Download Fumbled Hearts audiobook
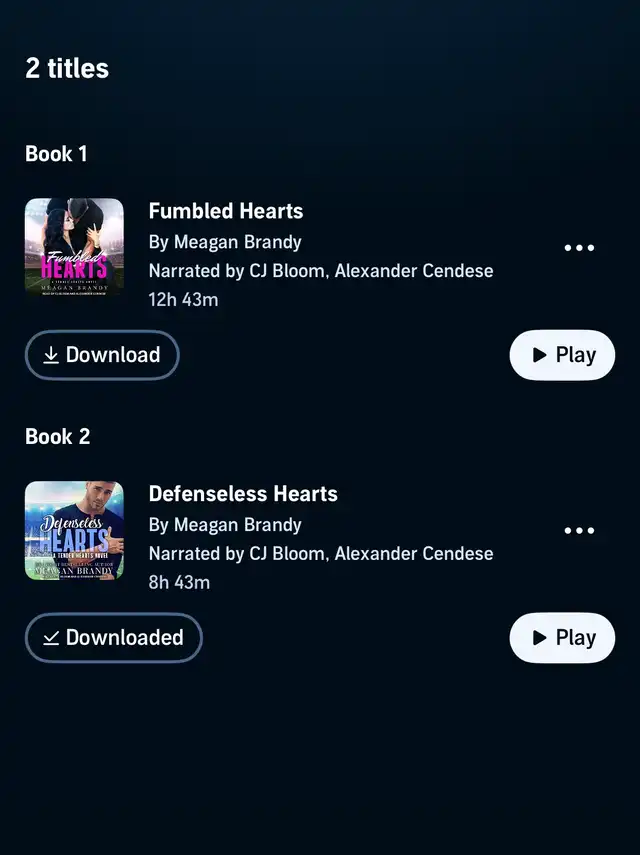This screenshot has height=855, width=640. (102, 355)
